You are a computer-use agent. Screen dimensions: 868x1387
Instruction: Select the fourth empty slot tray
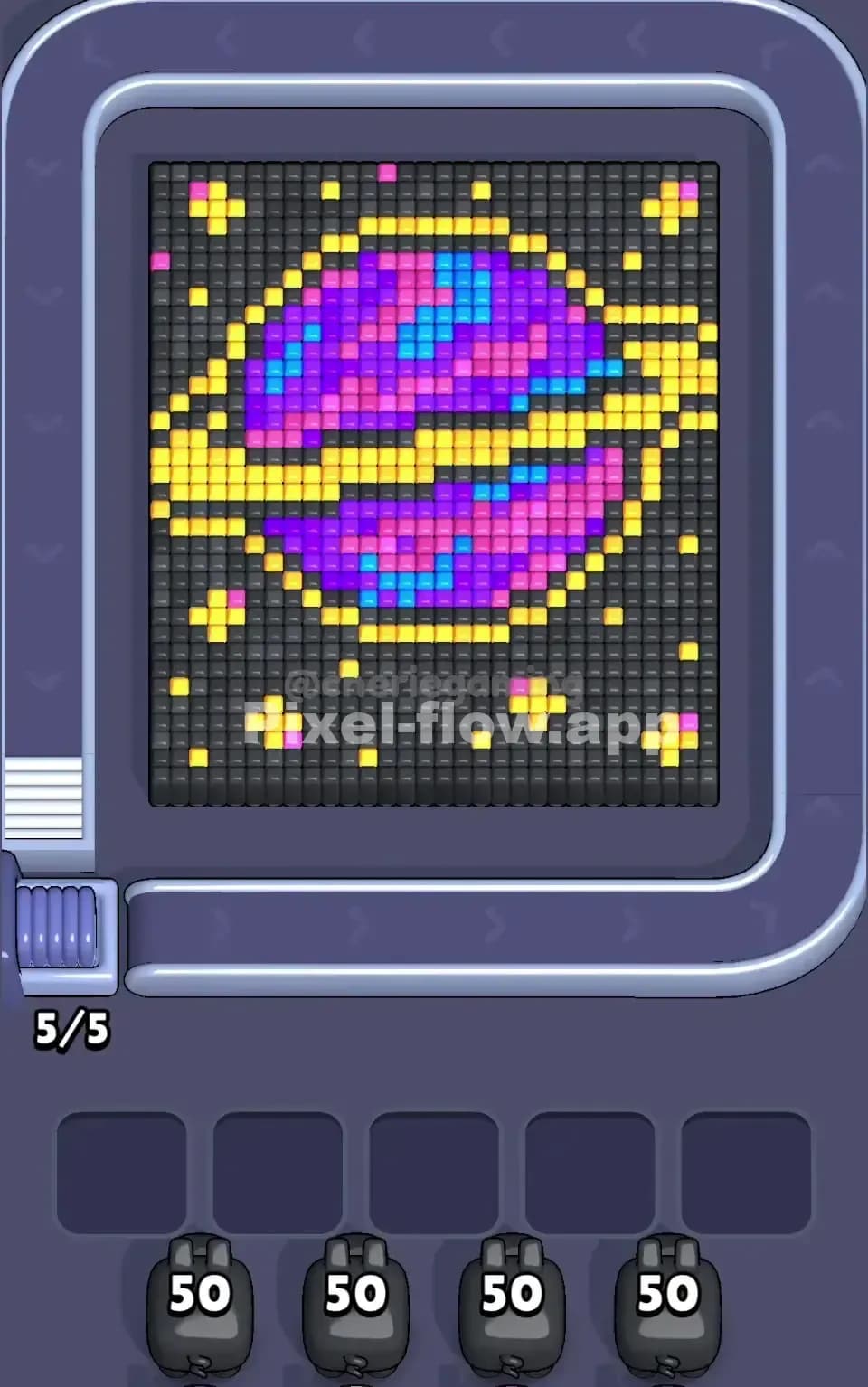pyautogui.click(x=590, y=1171)
